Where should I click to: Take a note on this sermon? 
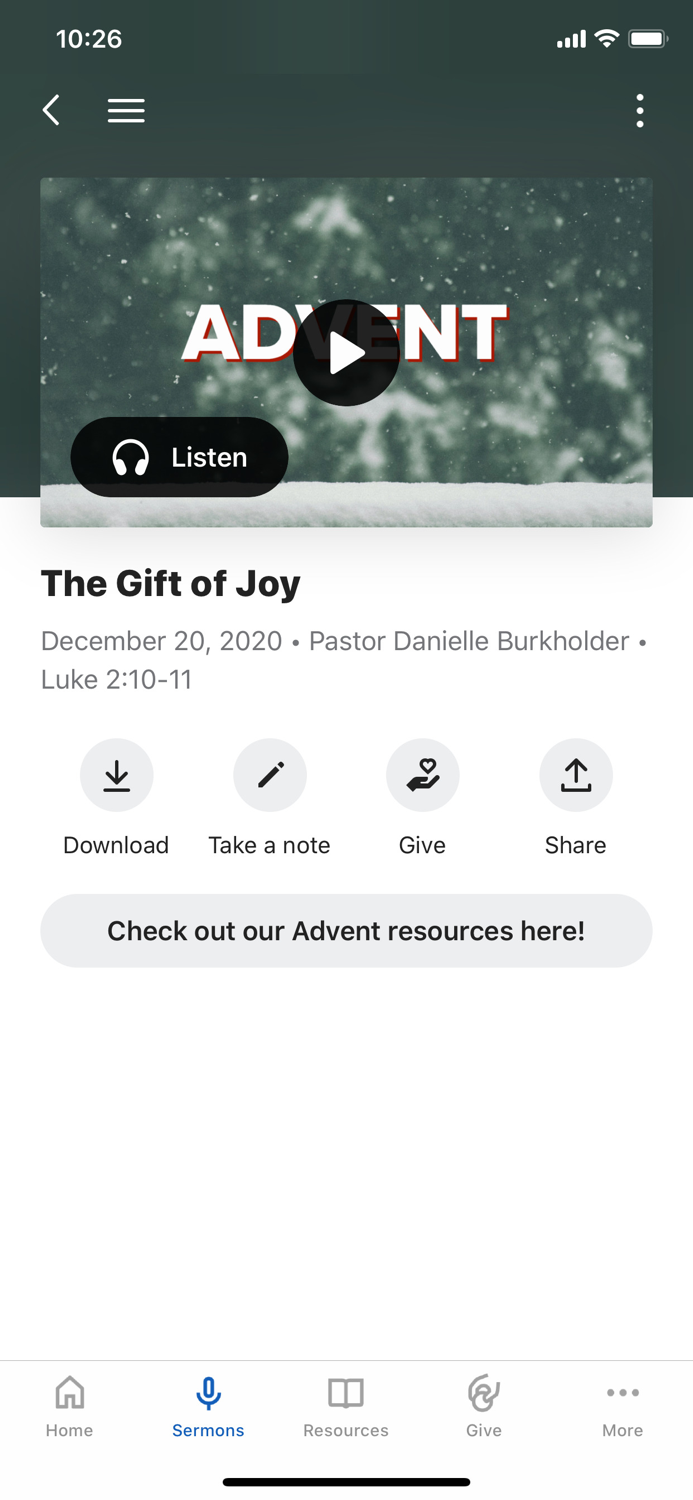point(269,775)
